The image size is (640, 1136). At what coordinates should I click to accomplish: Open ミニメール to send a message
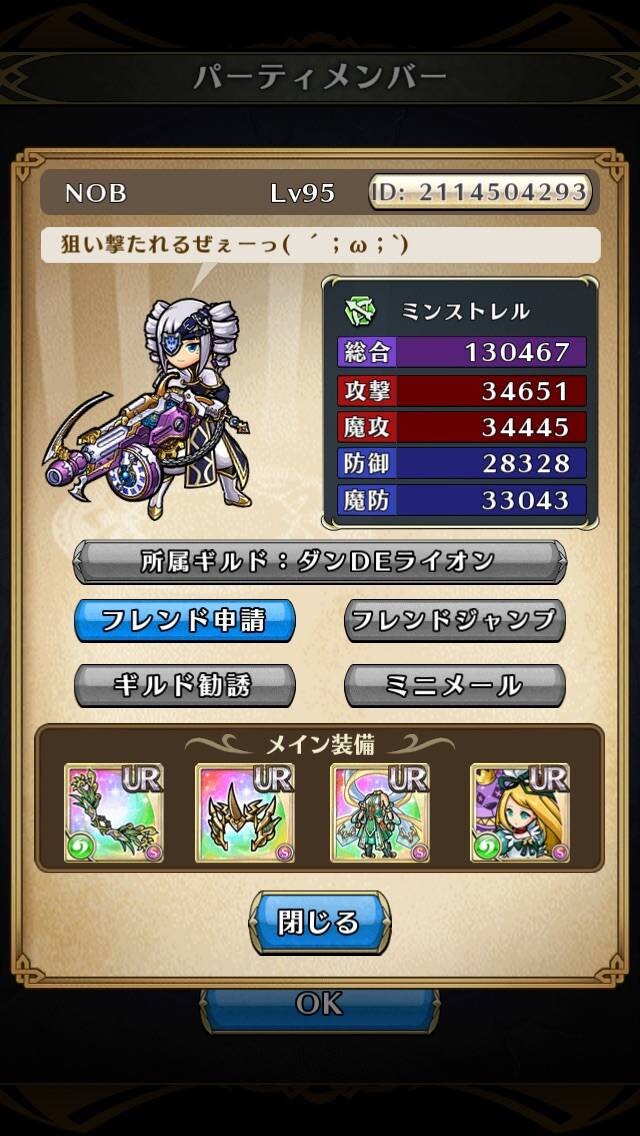[x=454, y=685]
